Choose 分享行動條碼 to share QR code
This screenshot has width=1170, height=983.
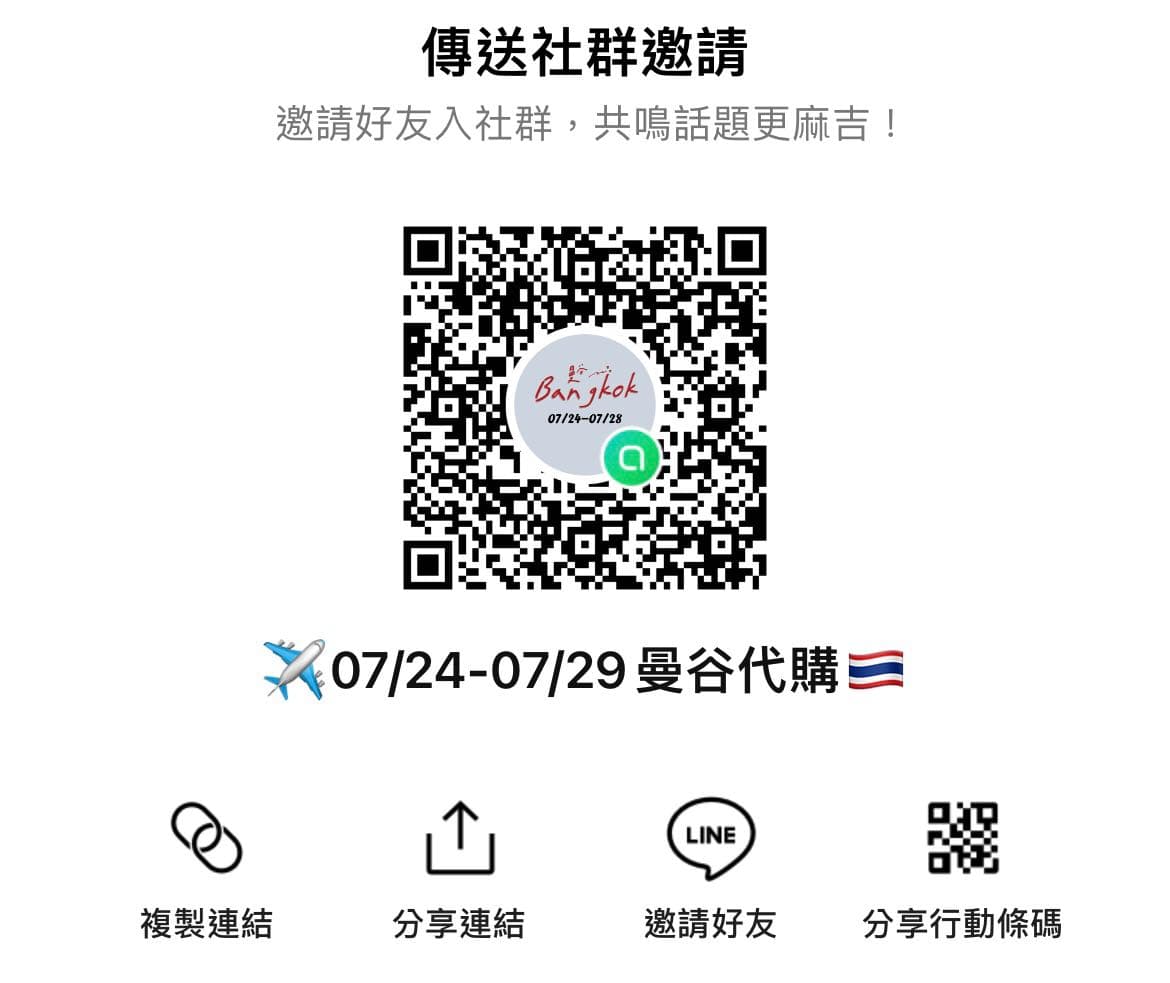point(963,870)
